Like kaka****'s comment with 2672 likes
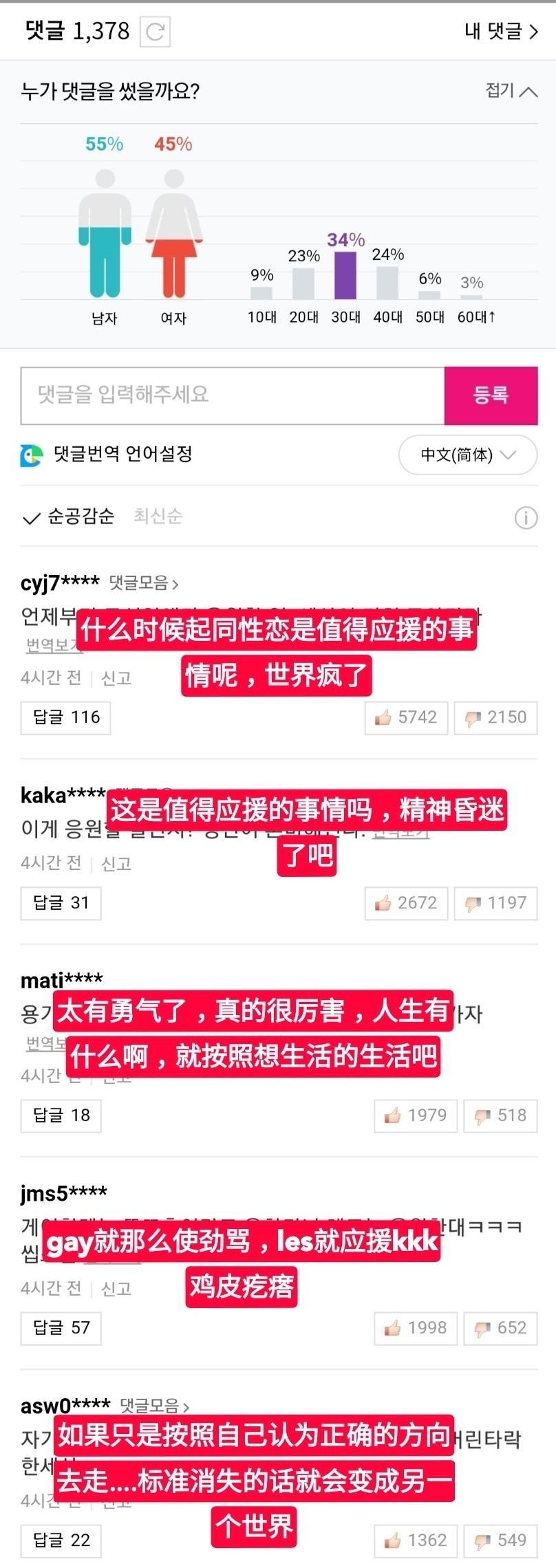Screen dimensions: 556x1568 click(x=406, y=902)
